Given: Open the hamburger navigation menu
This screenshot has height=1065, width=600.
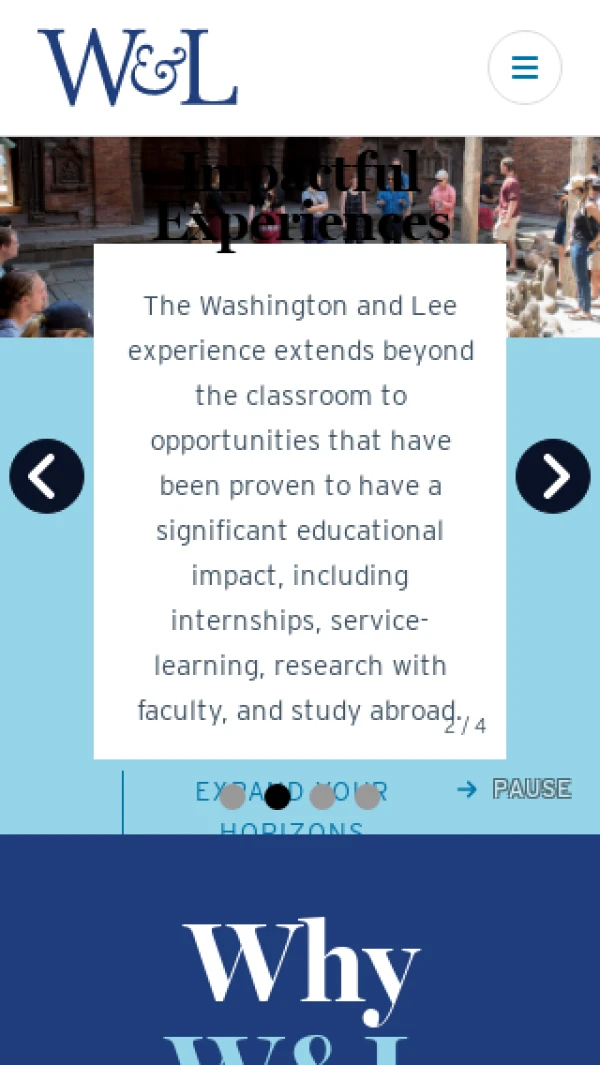Looking at the screenshot, I should (524, 68).
